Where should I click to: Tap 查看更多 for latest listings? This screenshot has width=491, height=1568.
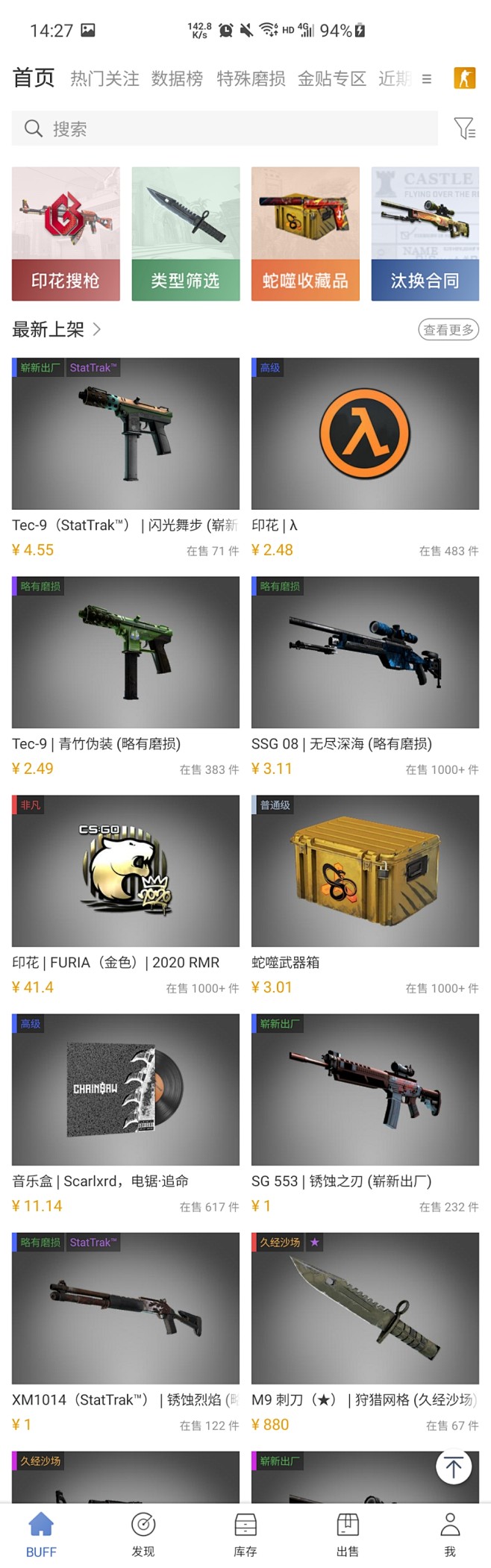(448, 329)
